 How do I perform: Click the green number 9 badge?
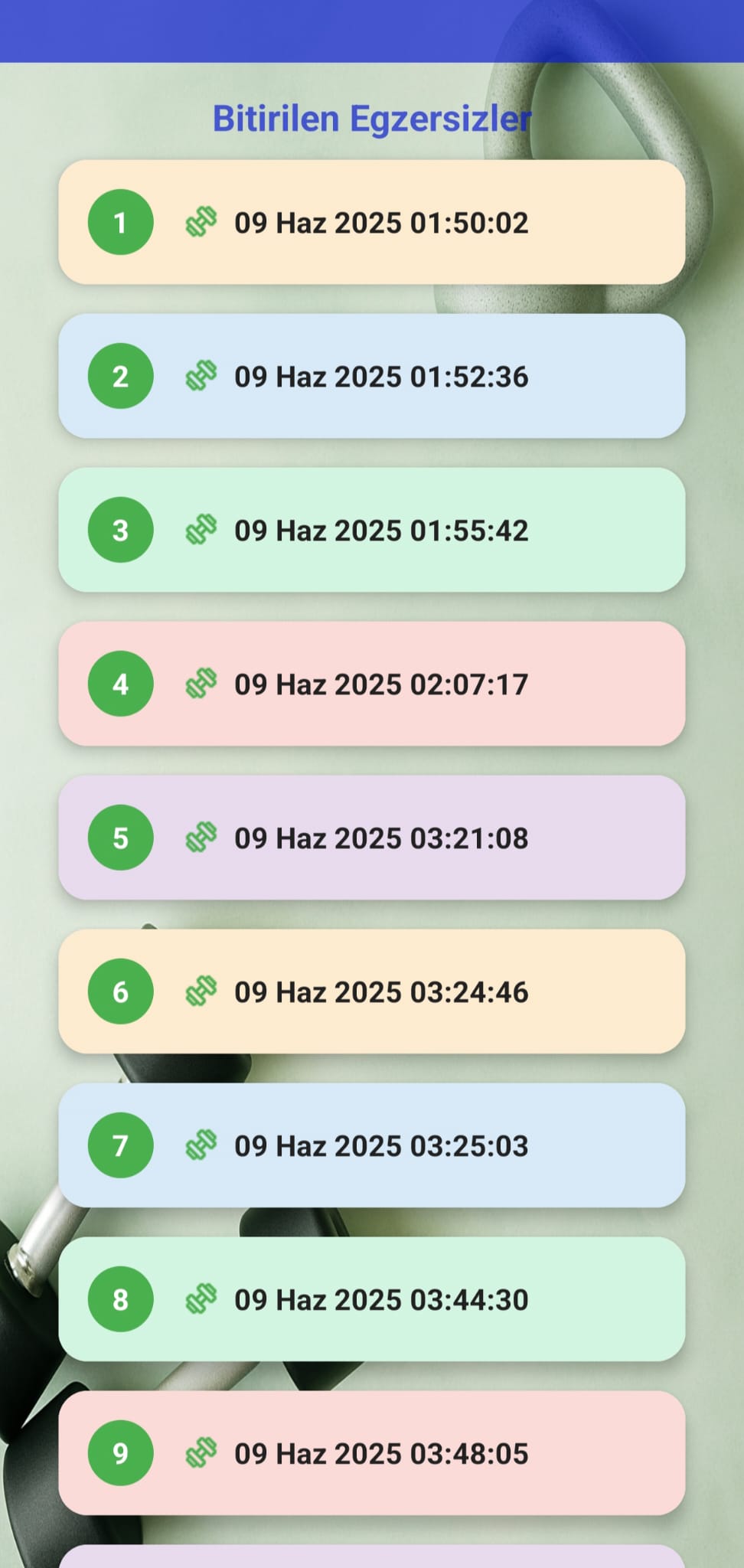[x=120, y=1453]
